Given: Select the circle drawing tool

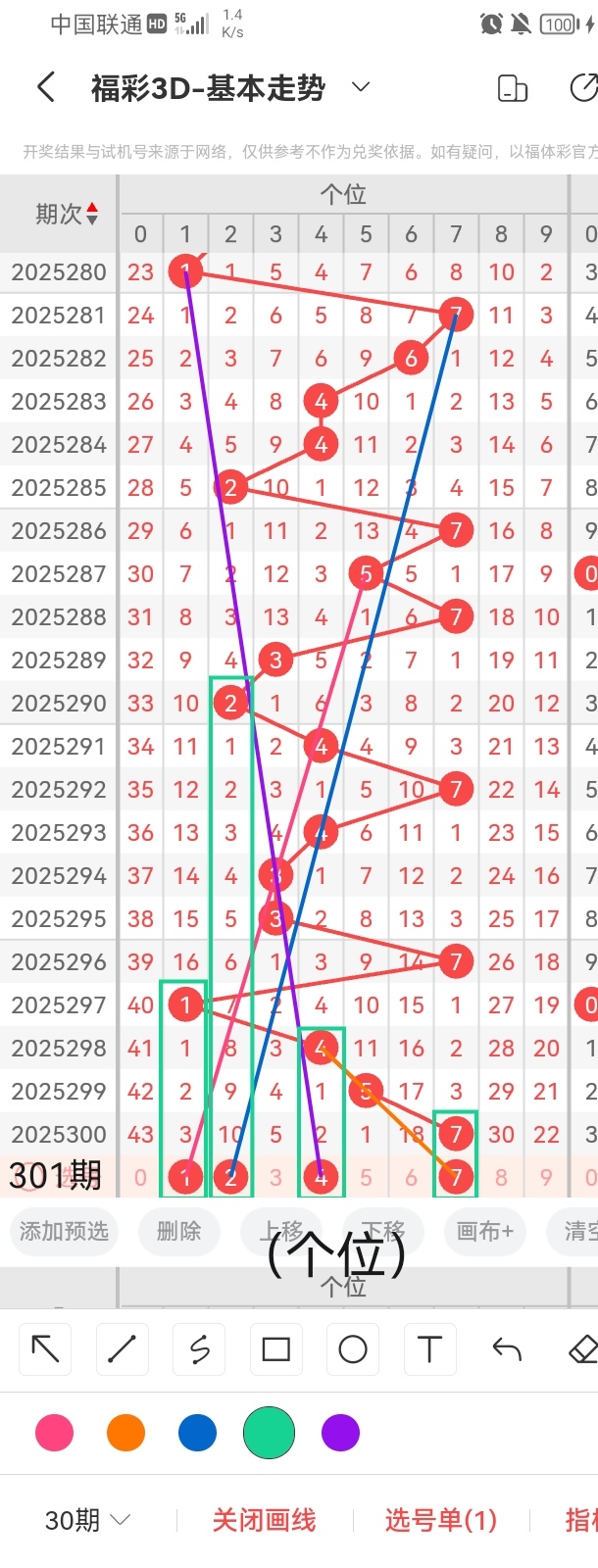Looking at the screenshot, I should (352, 1349).
